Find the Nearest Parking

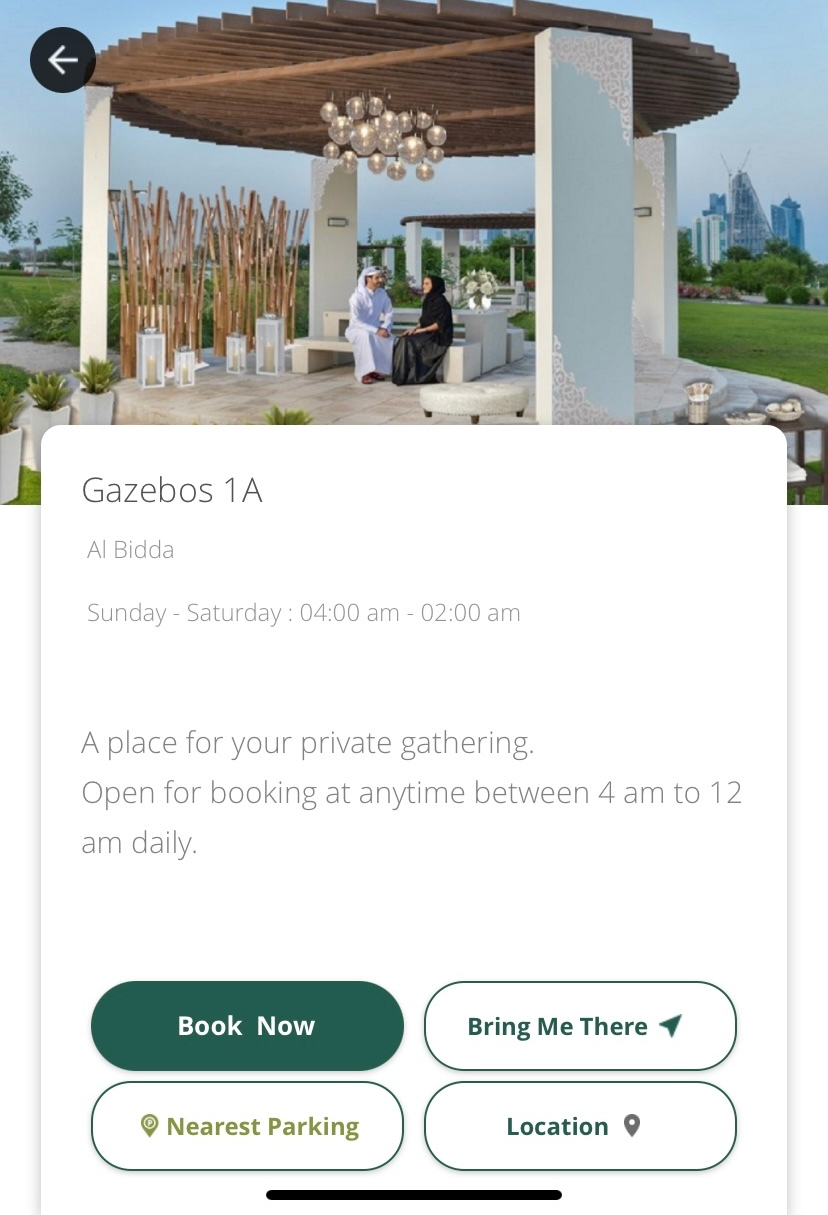[247, 1126]
